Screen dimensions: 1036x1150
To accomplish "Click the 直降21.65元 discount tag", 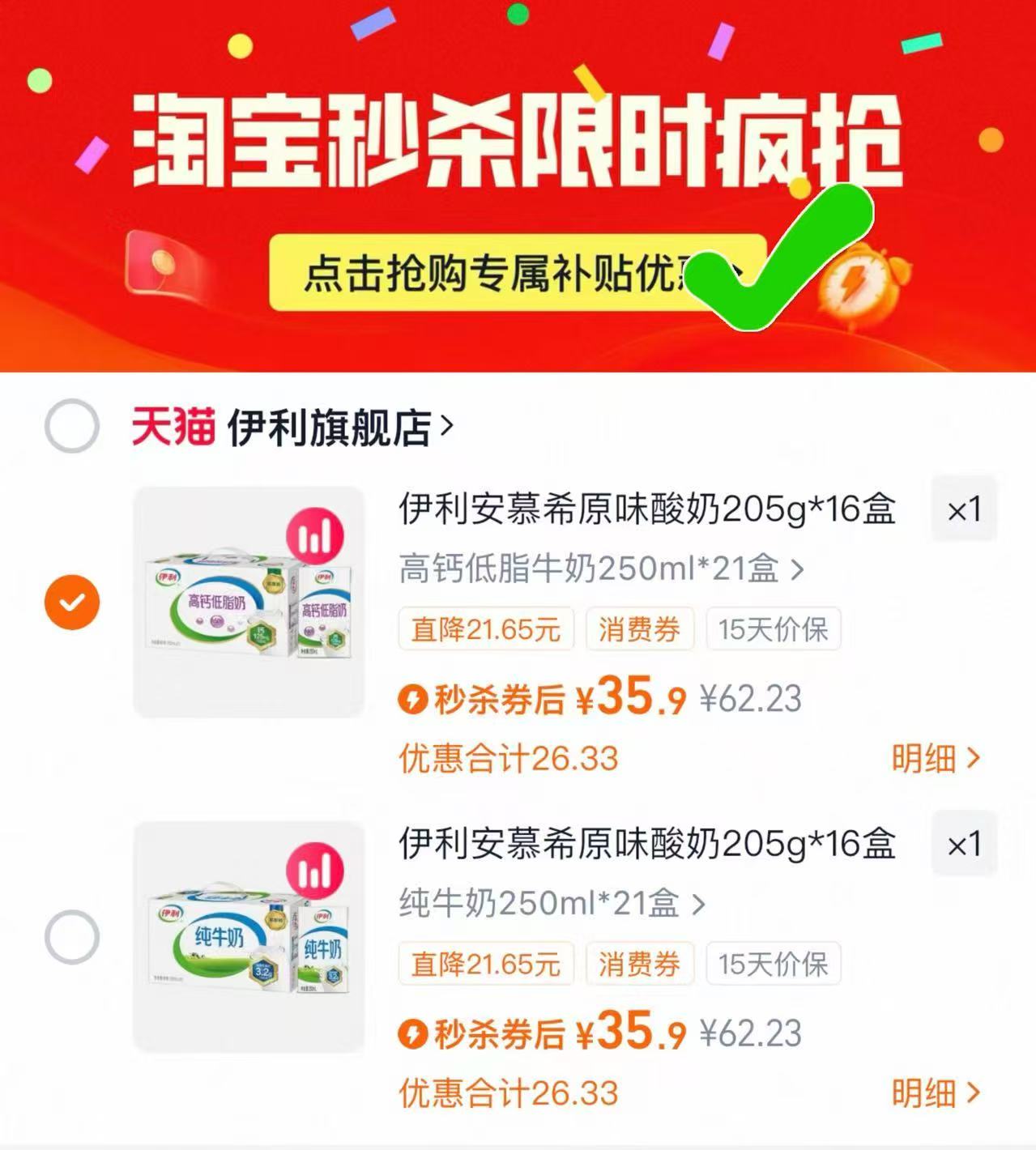I will click(484, 629).
